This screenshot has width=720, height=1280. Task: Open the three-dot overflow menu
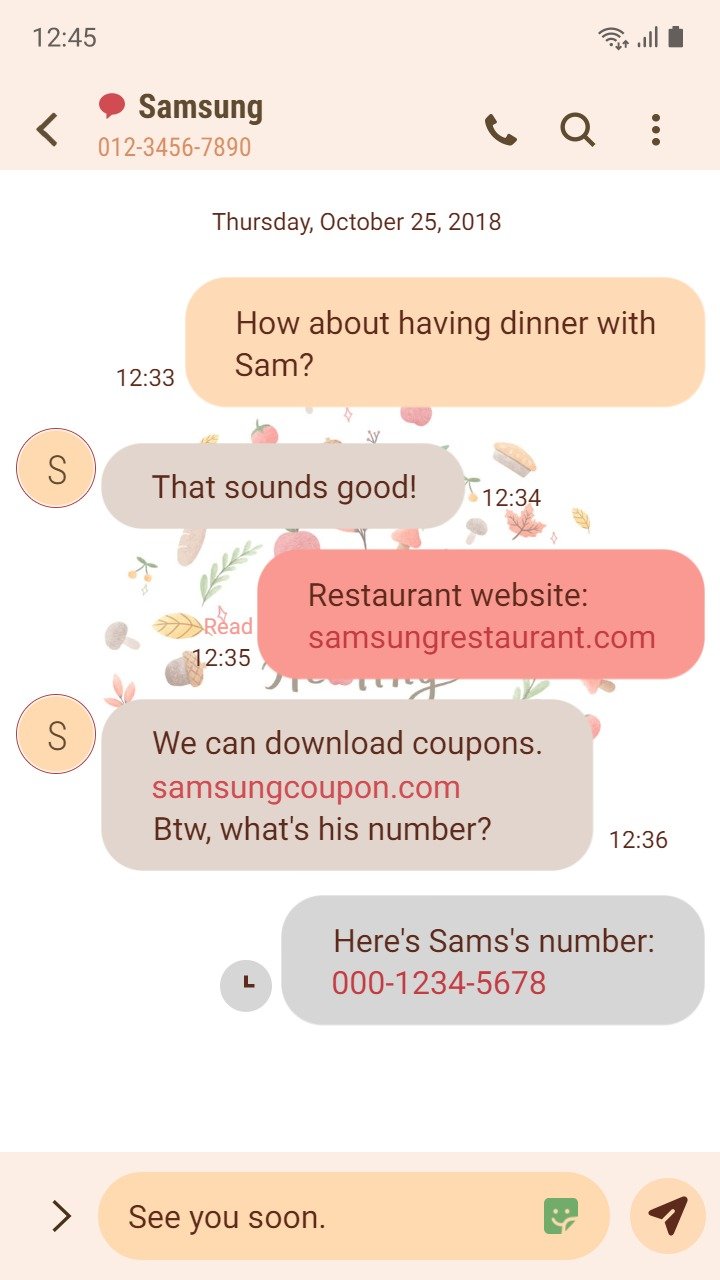(x=655, y=130)
